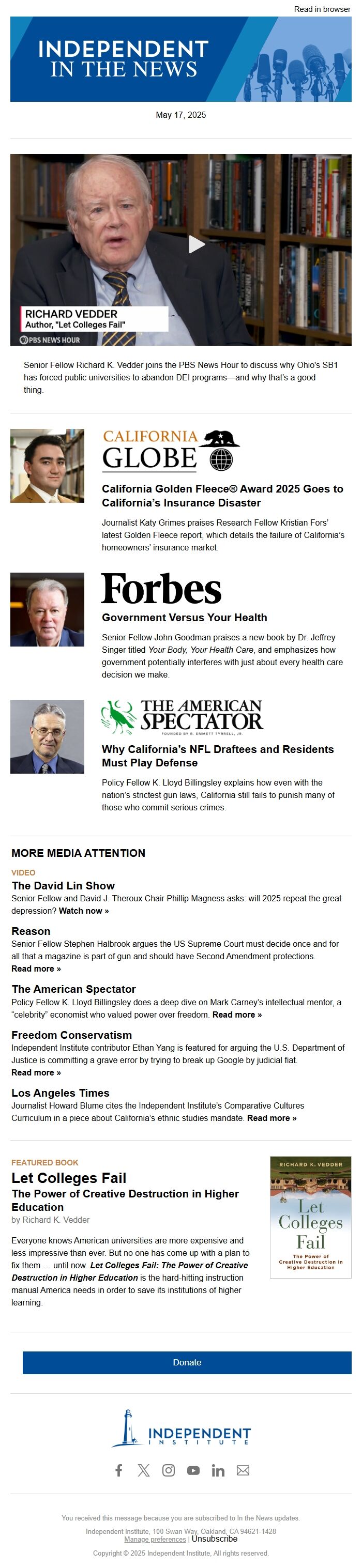This screenshot has height=1568, width=362.
Task: Play the Richard Vedder PBS video
Action: pyautogui.click(x=196, y=244)
